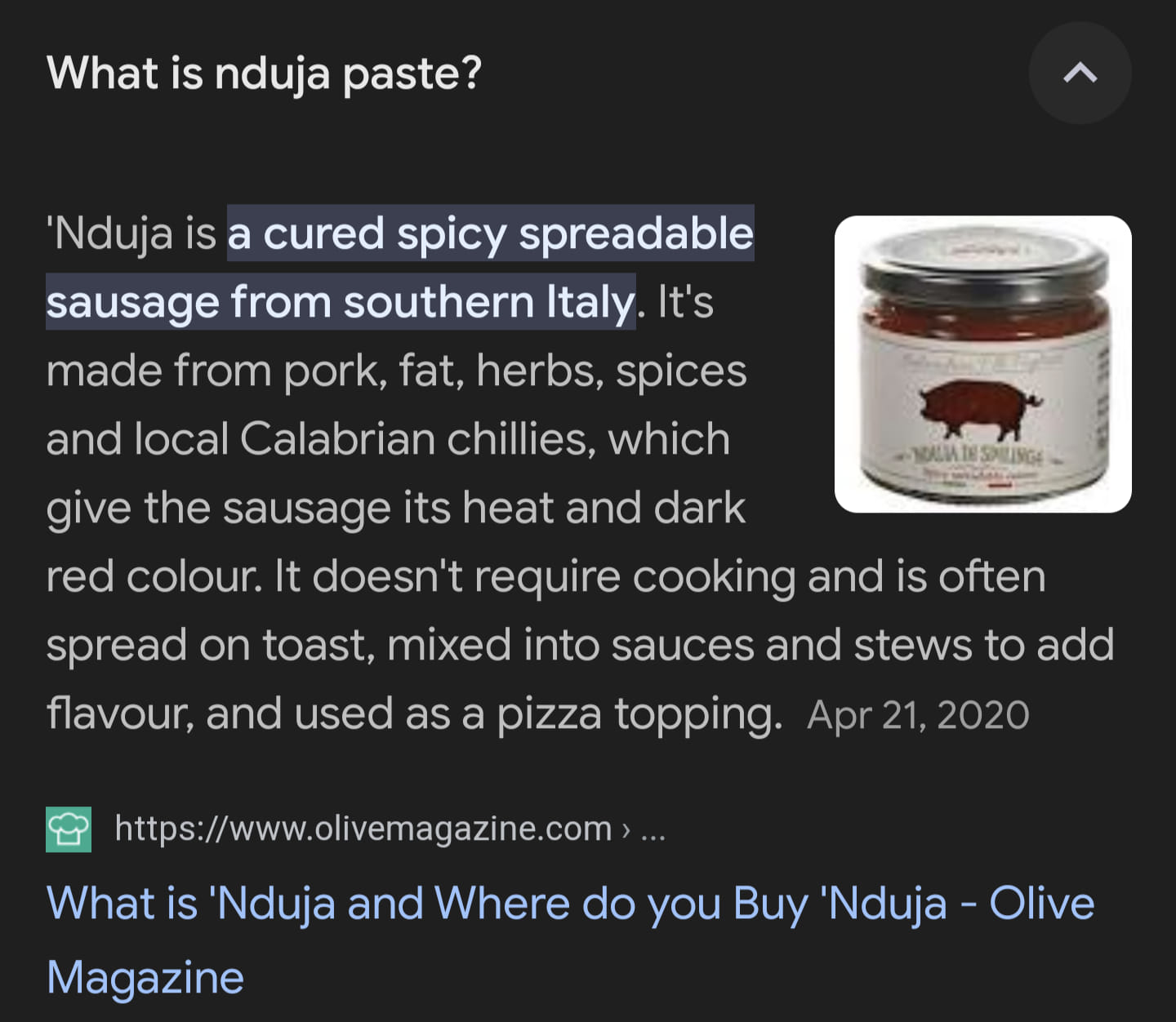
Task: Open the nduja jar thumbnail image
Action: (x=982, y=364)
